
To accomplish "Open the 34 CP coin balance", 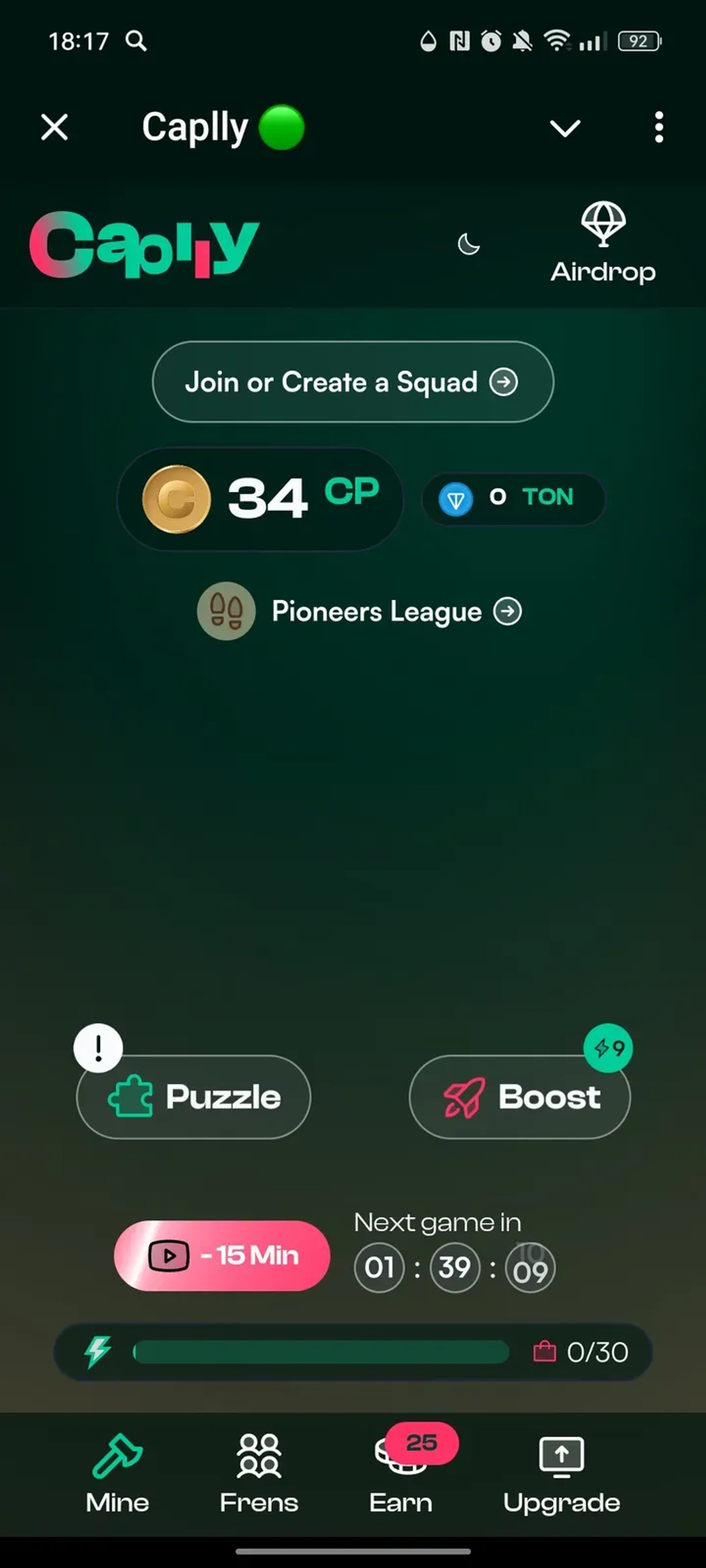I will [x=261, y=499].
